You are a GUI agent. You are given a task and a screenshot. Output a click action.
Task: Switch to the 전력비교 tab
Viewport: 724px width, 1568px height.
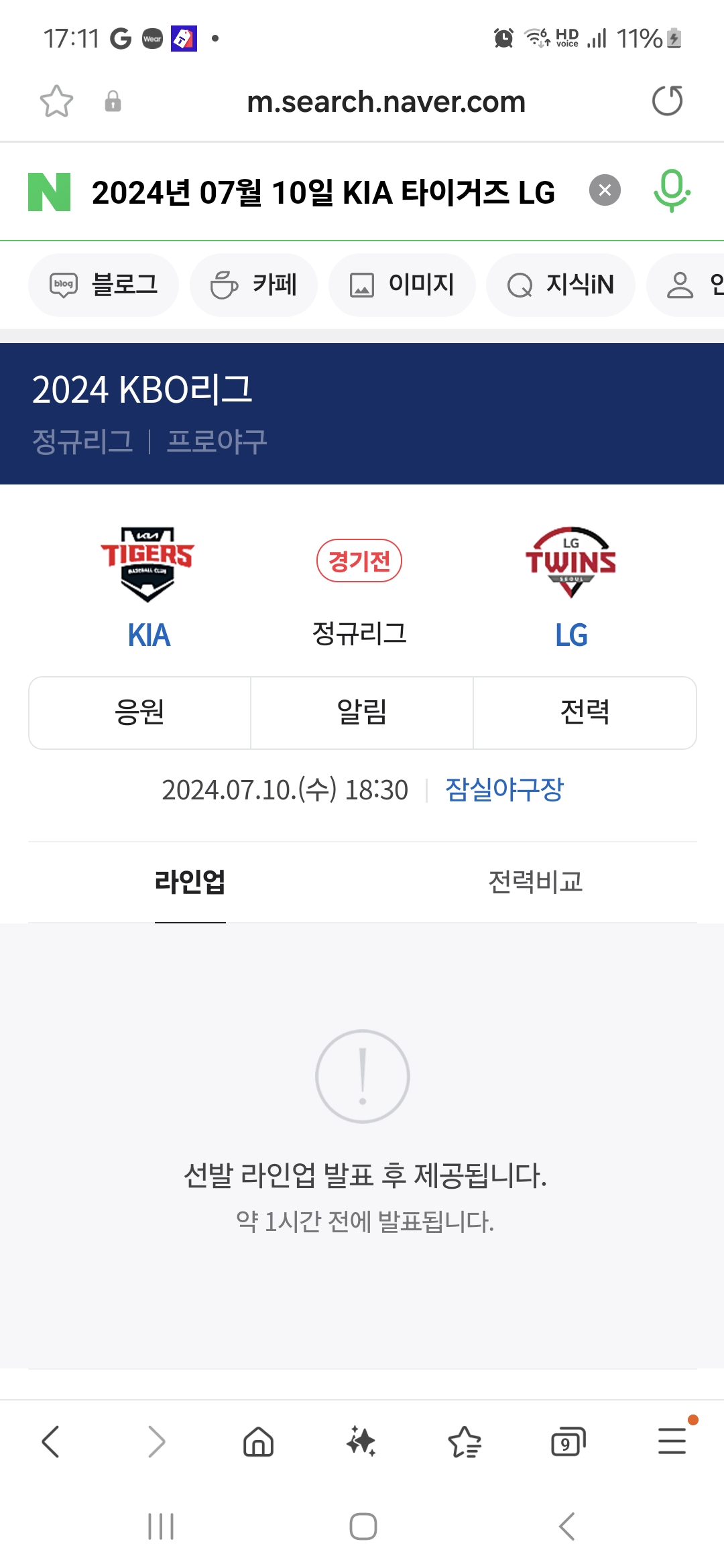tap(536, 882)
